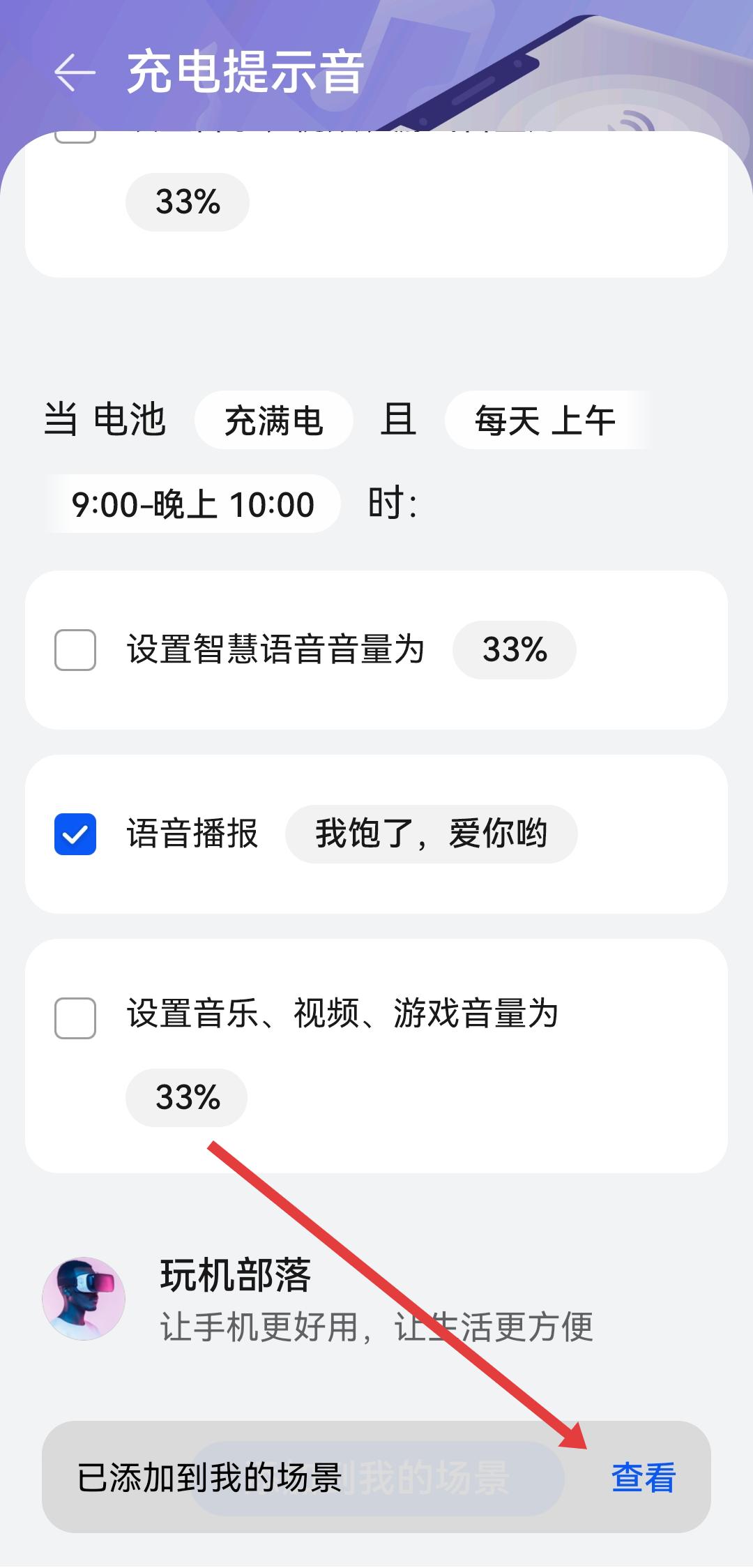Check the 设置智慧语音音量为 checkbox
The height and width of the screenshot is (1568, 753).
75,650
